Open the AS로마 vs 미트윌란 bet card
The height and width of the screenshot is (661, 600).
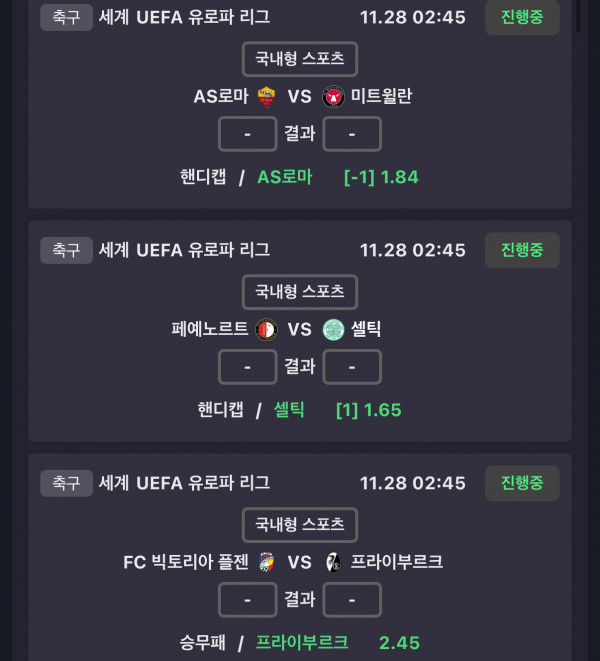click(300, 97)
